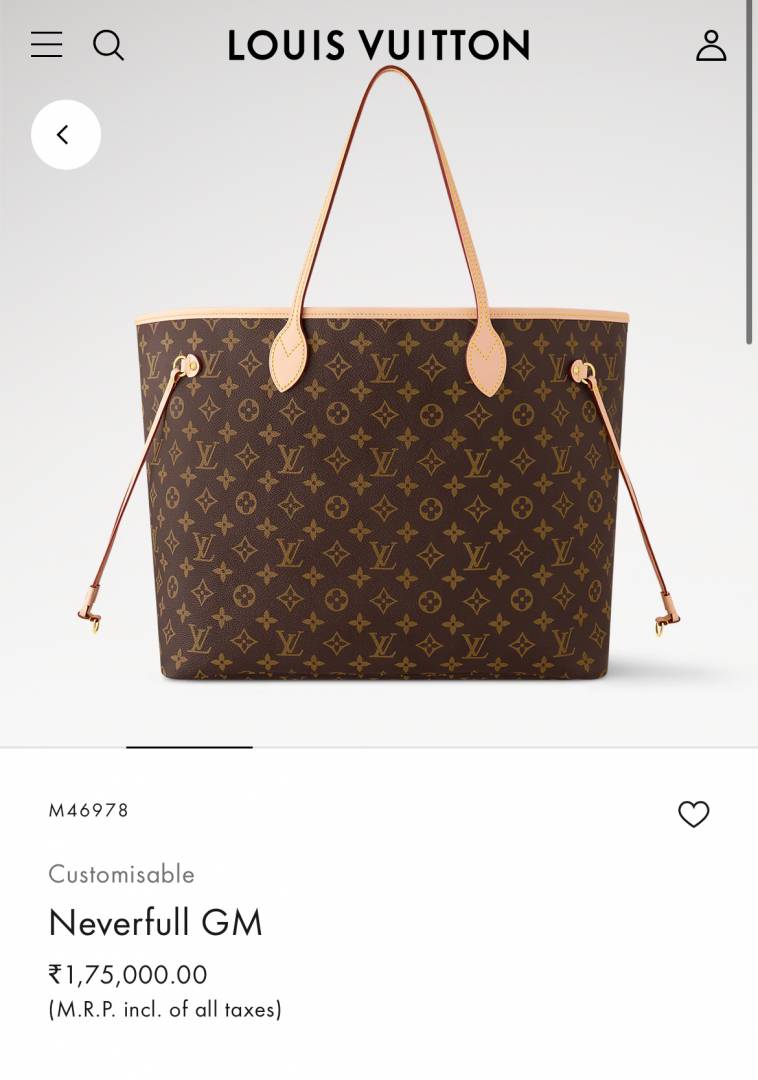This screenshot has width=758, height=1080.
Task: Go back with the arrow button
Action: (x=65, y=135)
